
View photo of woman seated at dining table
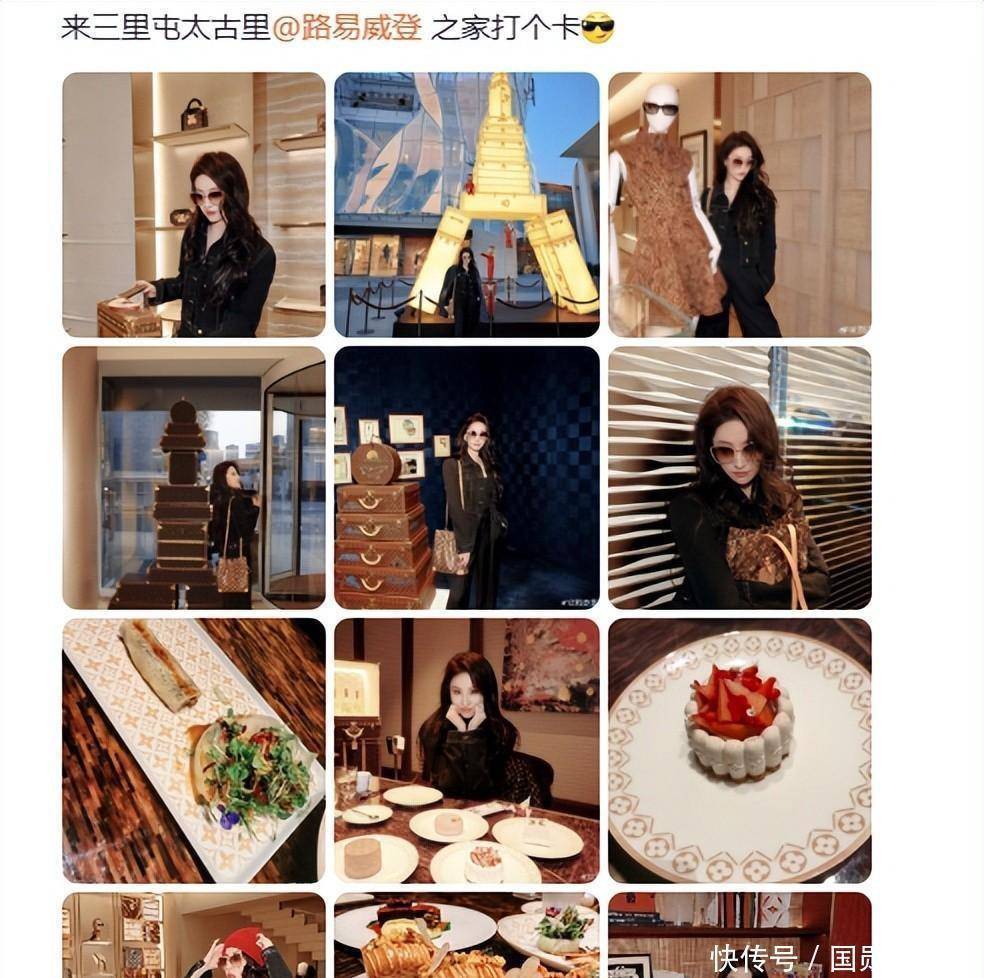click(x=466, y=750)
